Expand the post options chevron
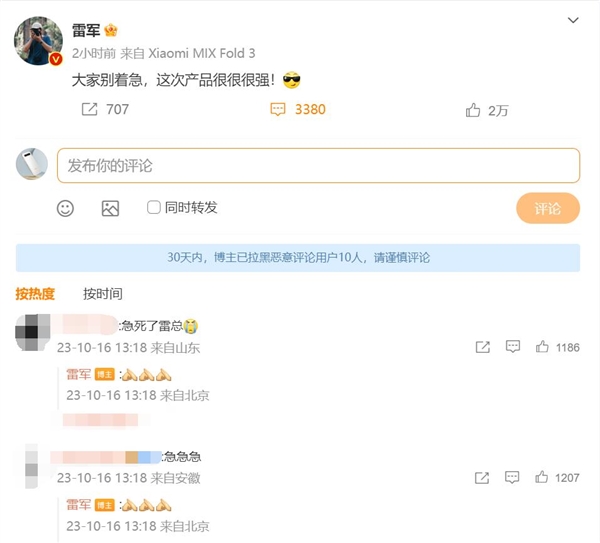This screenshot has height=543, width=600. point(572,21)
